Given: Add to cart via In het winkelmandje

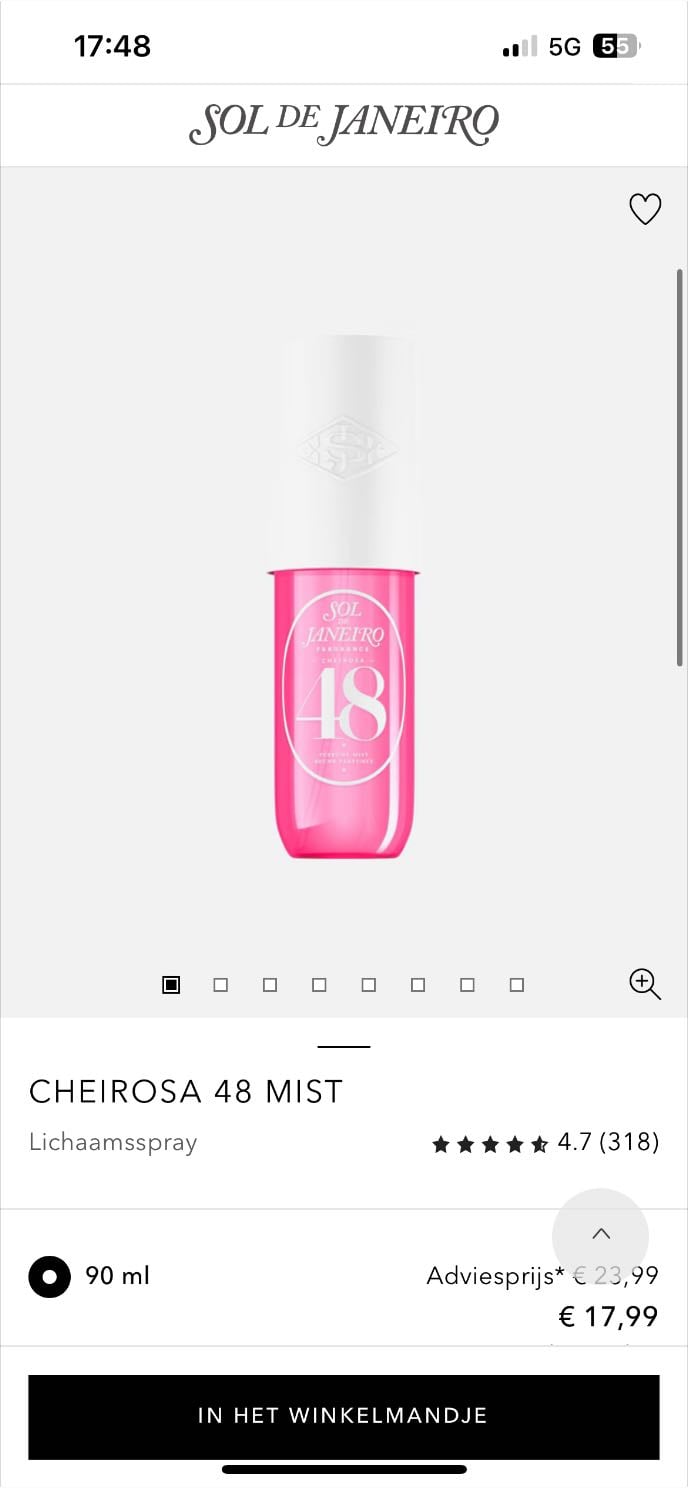Looking at the screenshot, I should click(x=344, y=1416).
